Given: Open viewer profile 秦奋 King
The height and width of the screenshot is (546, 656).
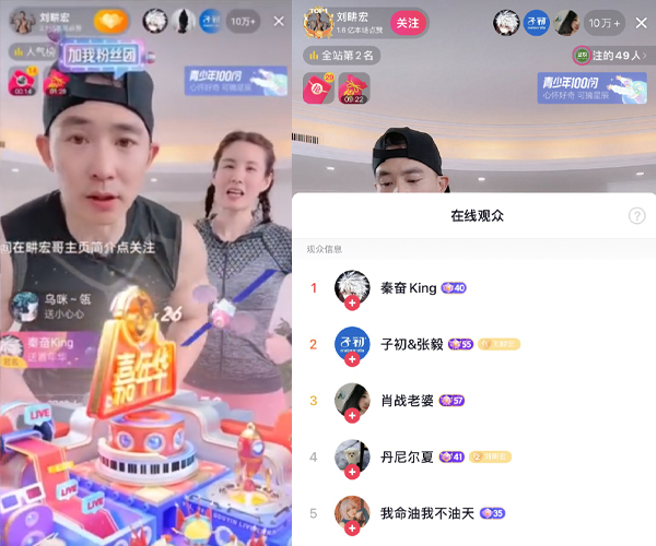Looking at the screenshot, I should click(408, 288).
